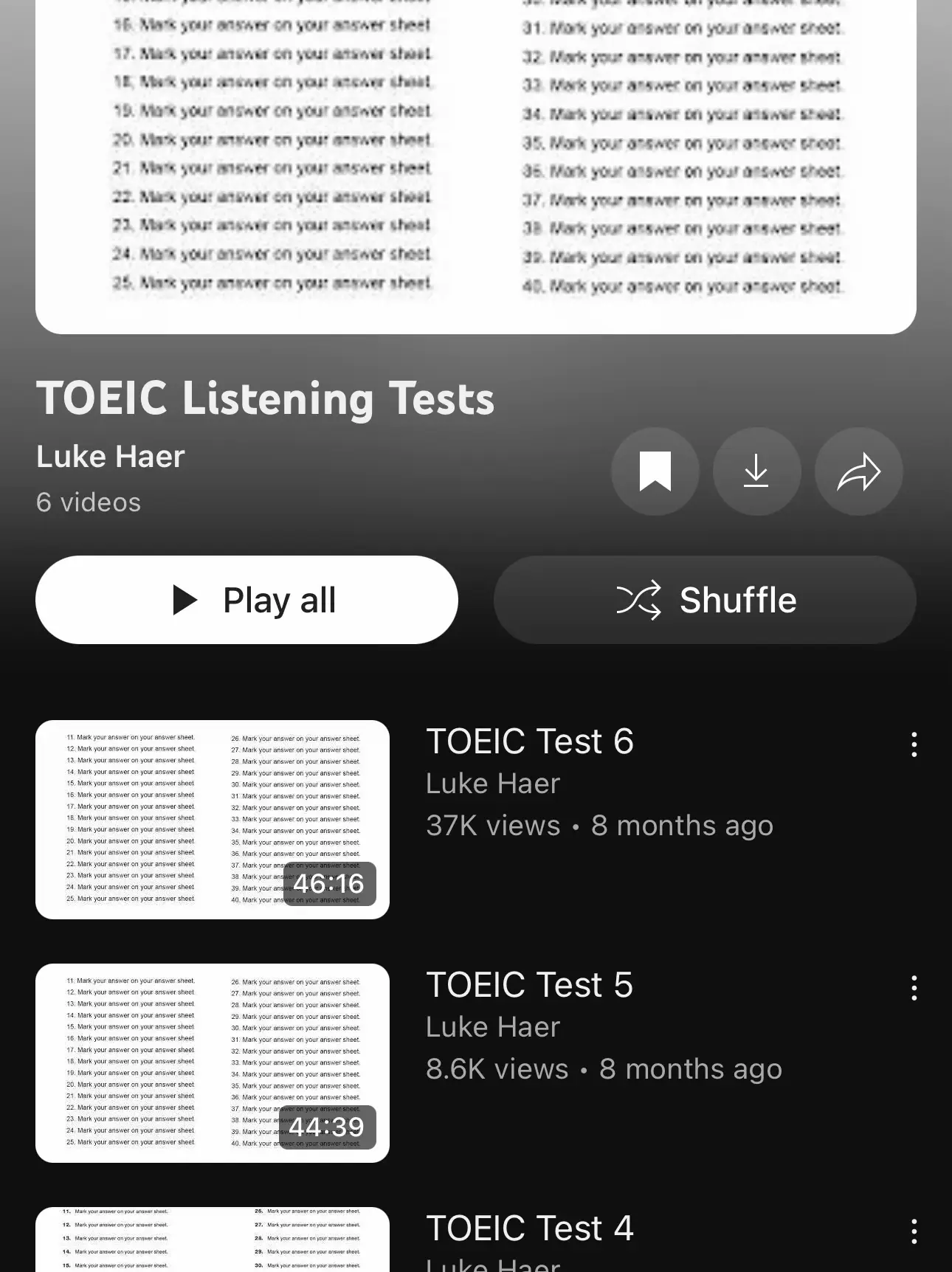Select the TOEIC Test 6 video title
The image size is (952, 1272).
pos(529,740)
